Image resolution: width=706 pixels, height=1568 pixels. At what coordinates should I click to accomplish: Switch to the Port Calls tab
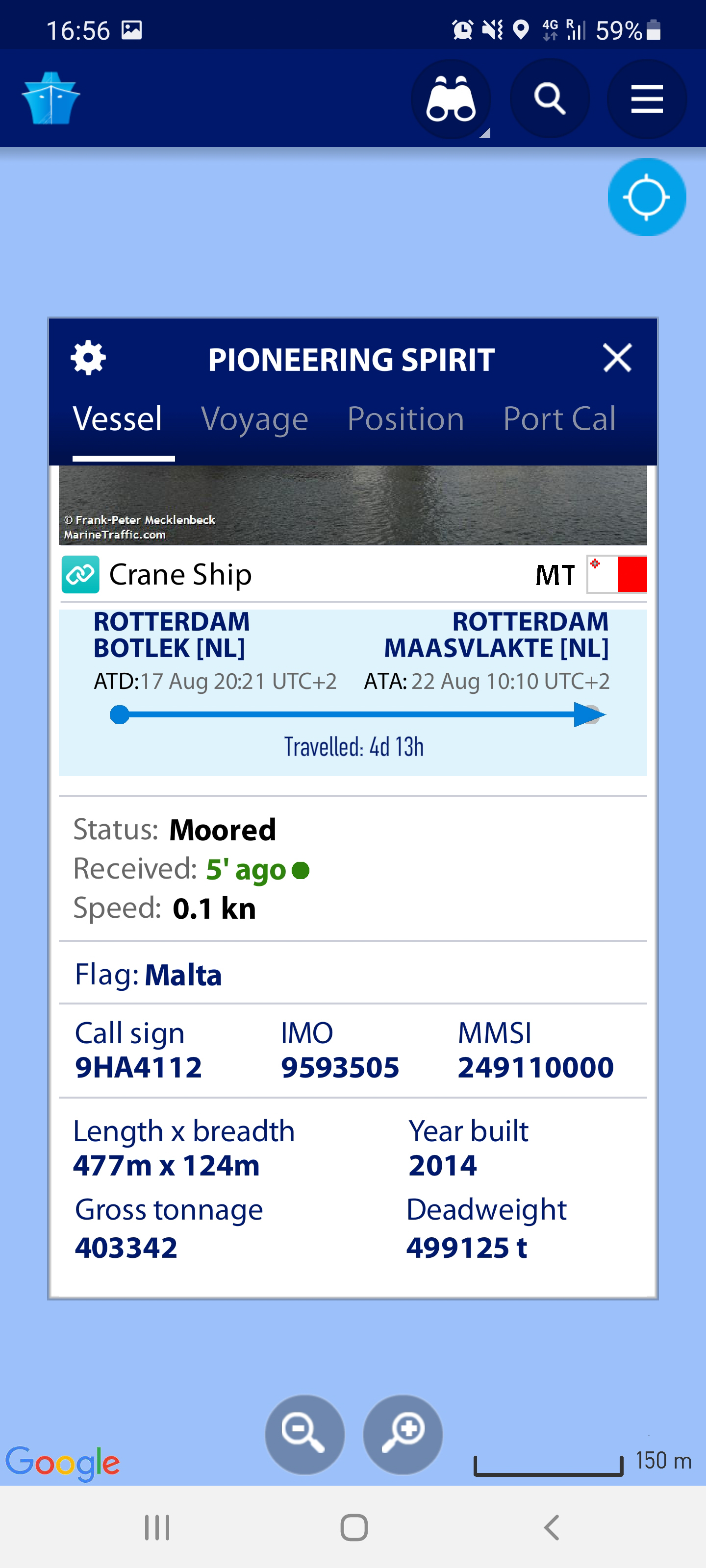pyautogui.click(x=559, y=419)
